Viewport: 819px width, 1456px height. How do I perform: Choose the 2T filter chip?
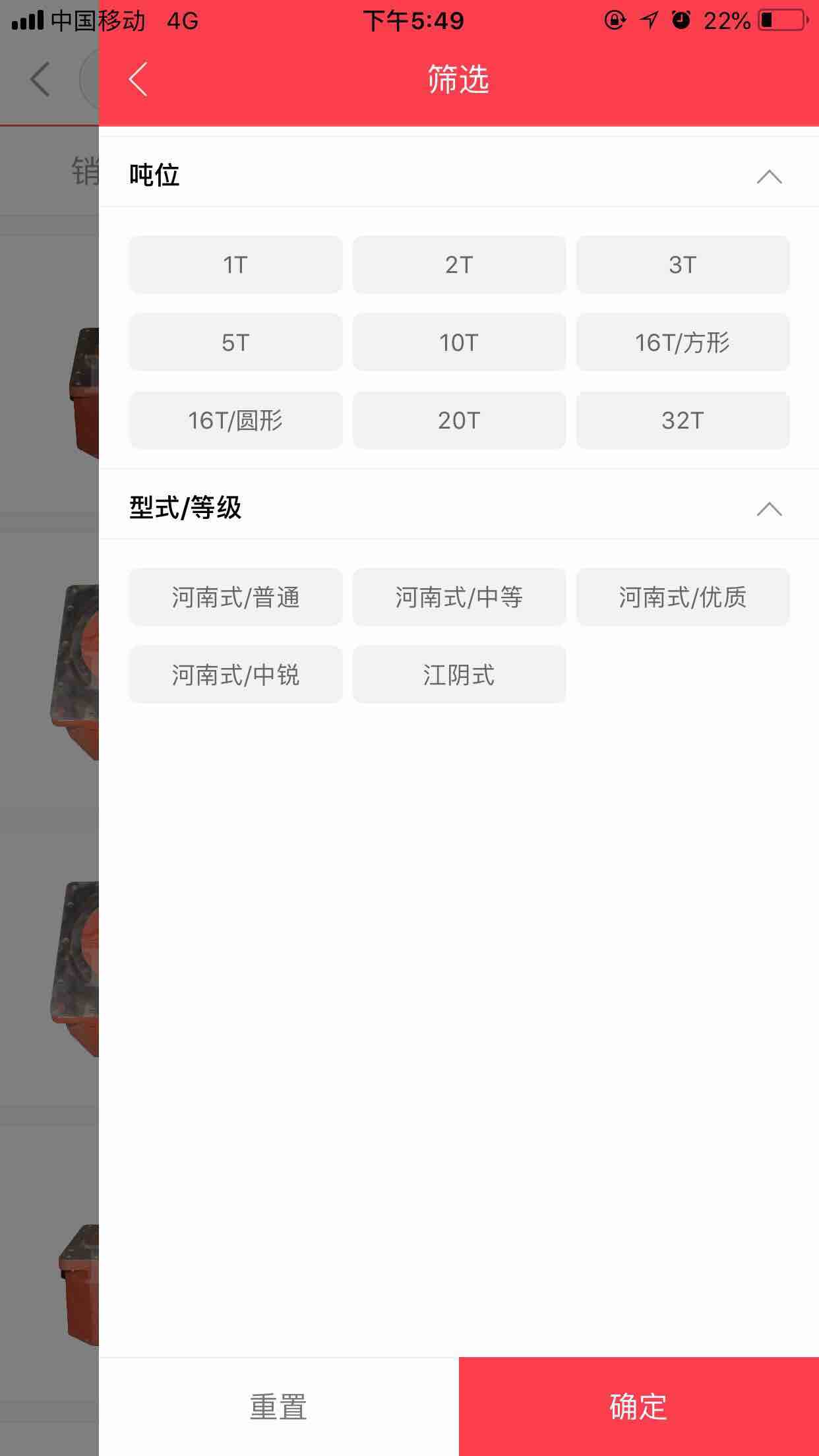point(459,264)
